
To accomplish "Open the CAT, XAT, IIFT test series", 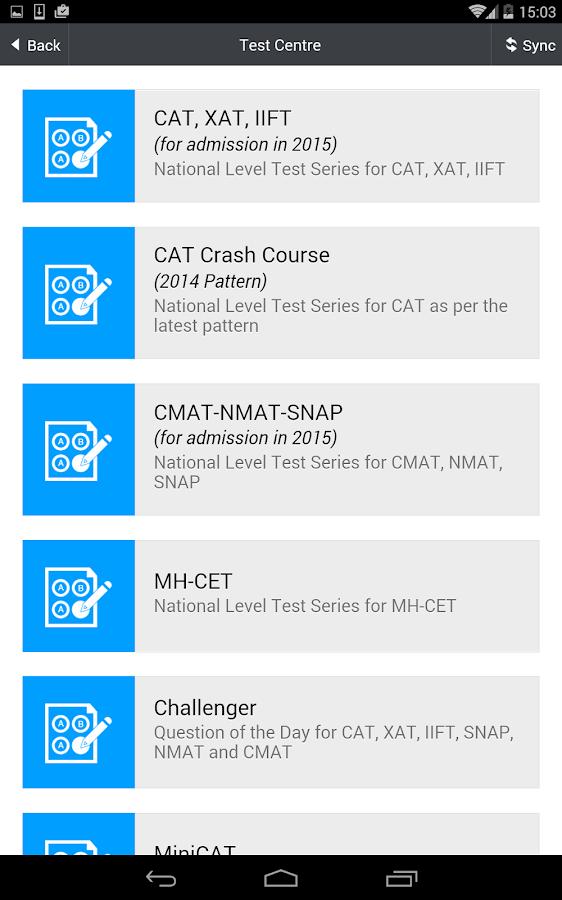I will (281, 146).
